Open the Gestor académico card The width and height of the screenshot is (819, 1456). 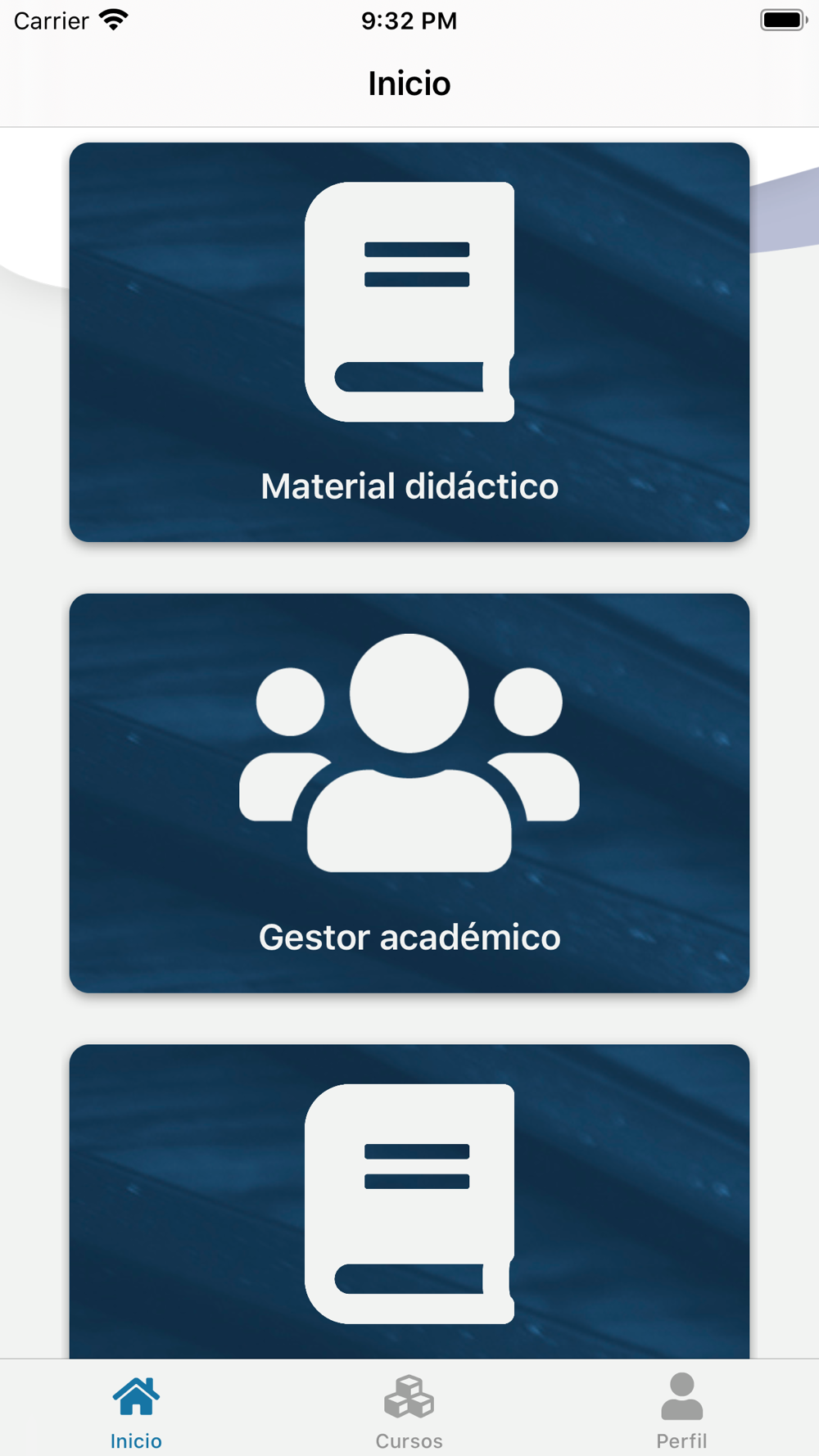pos(409,793)
